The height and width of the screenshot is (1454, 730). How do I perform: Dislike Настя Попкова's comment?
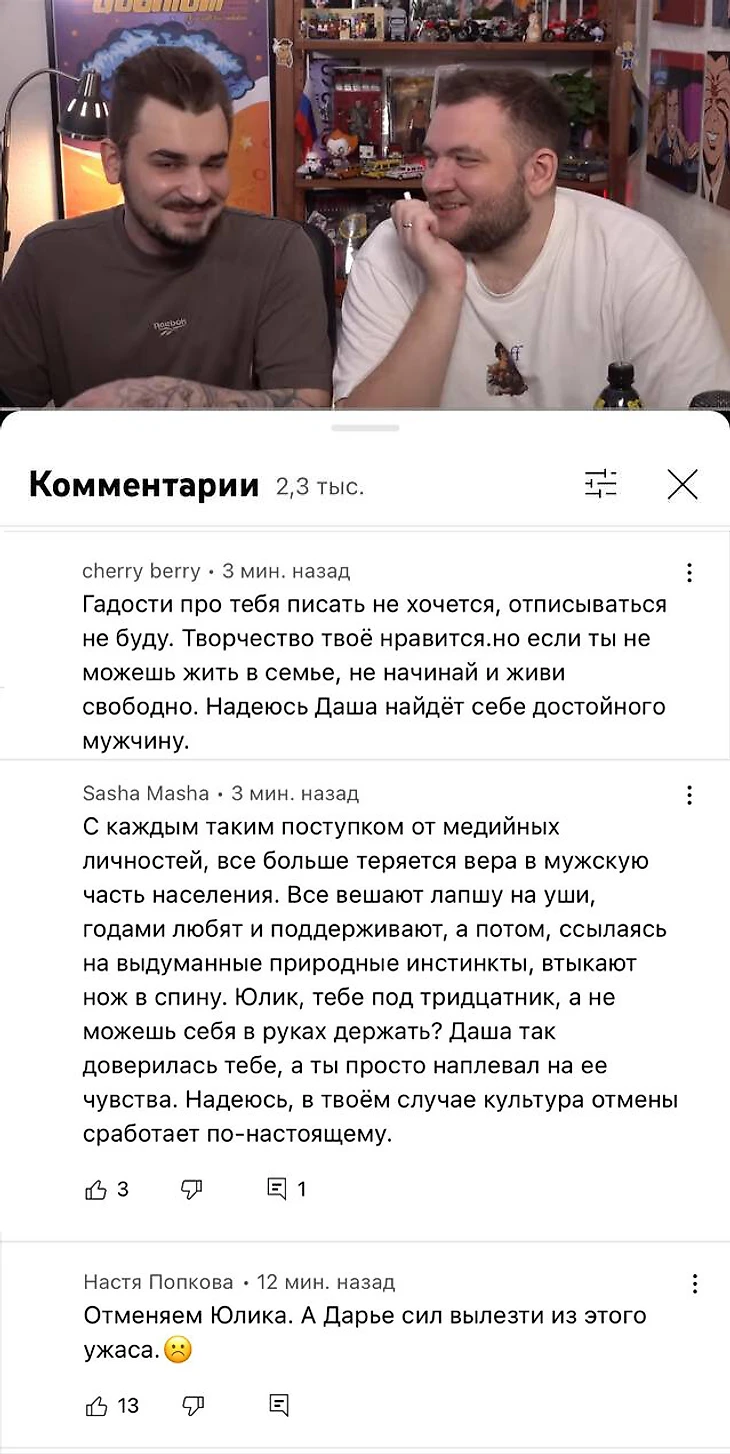(193, 1406)
